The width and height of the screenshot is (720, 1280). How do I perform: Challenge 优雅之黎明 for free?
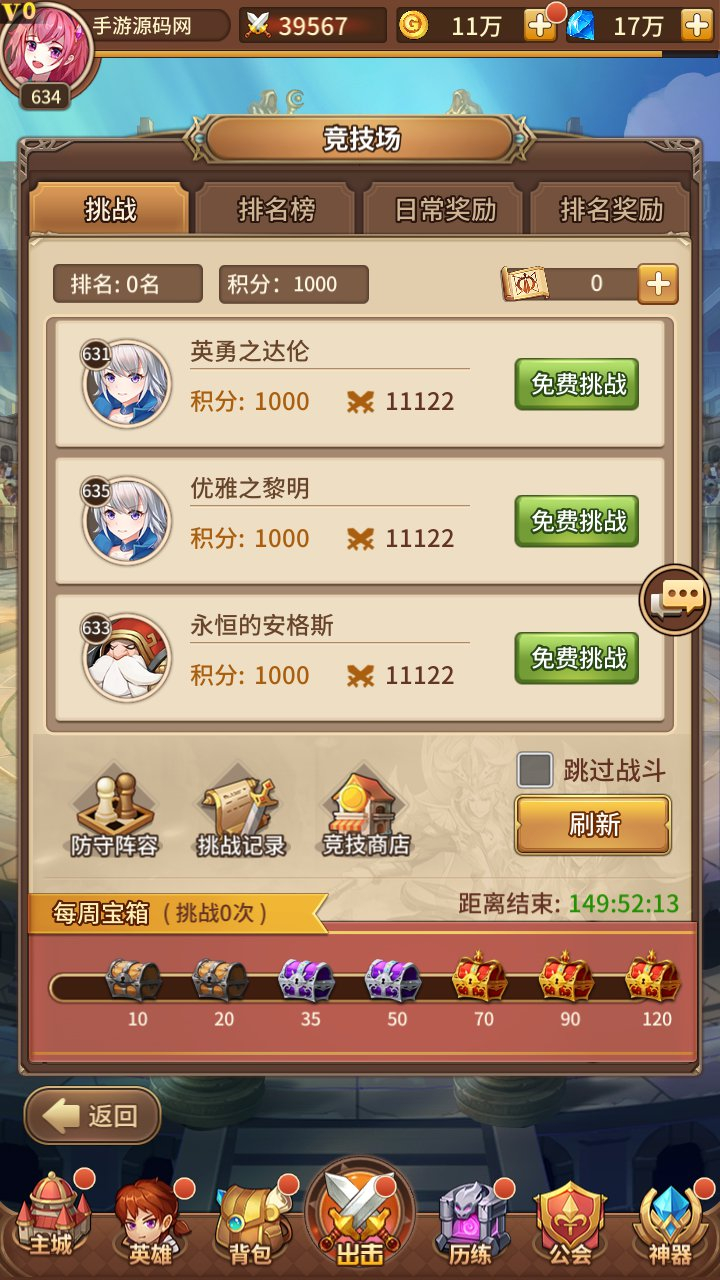pos(577,521)
